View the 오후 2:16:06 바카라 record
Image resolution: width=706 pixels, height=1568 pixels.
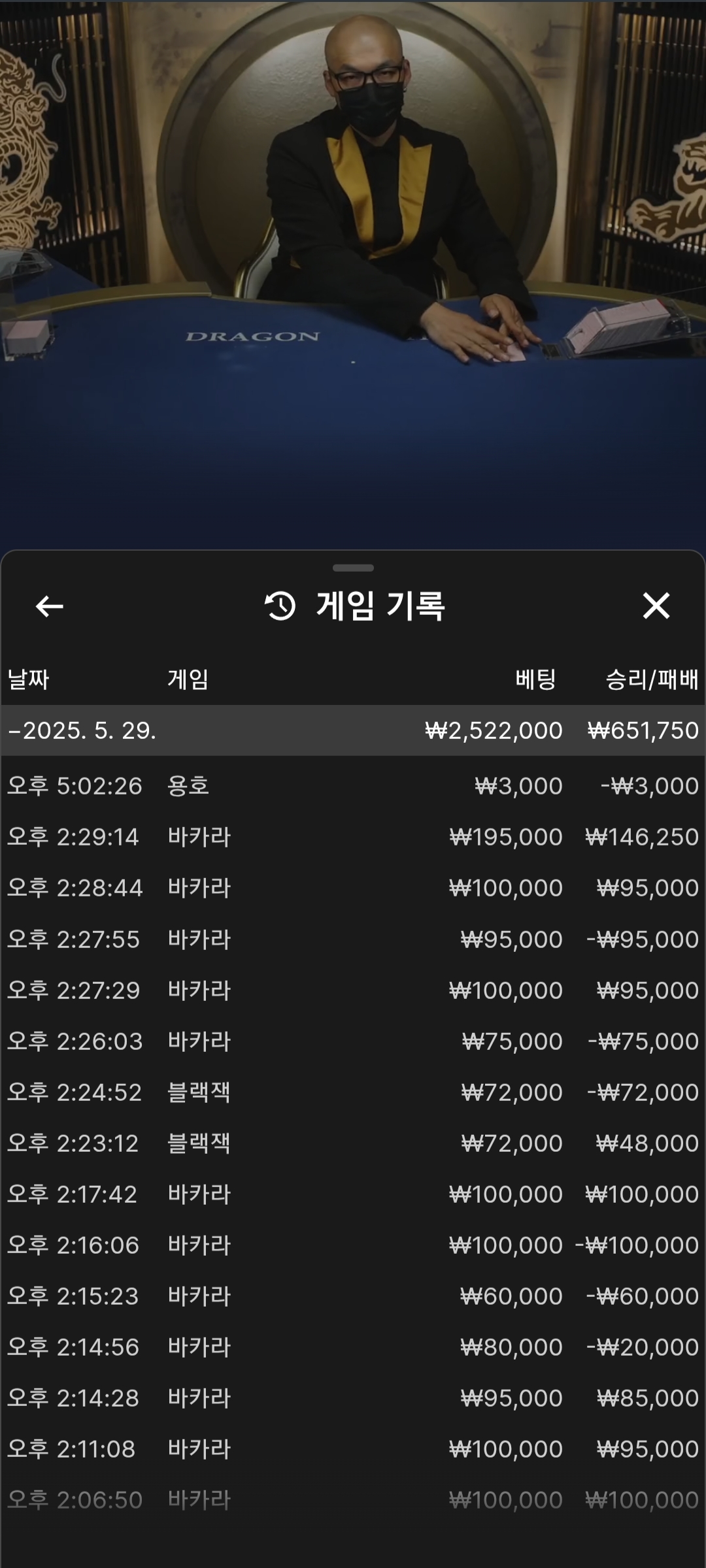point(353,1245)
